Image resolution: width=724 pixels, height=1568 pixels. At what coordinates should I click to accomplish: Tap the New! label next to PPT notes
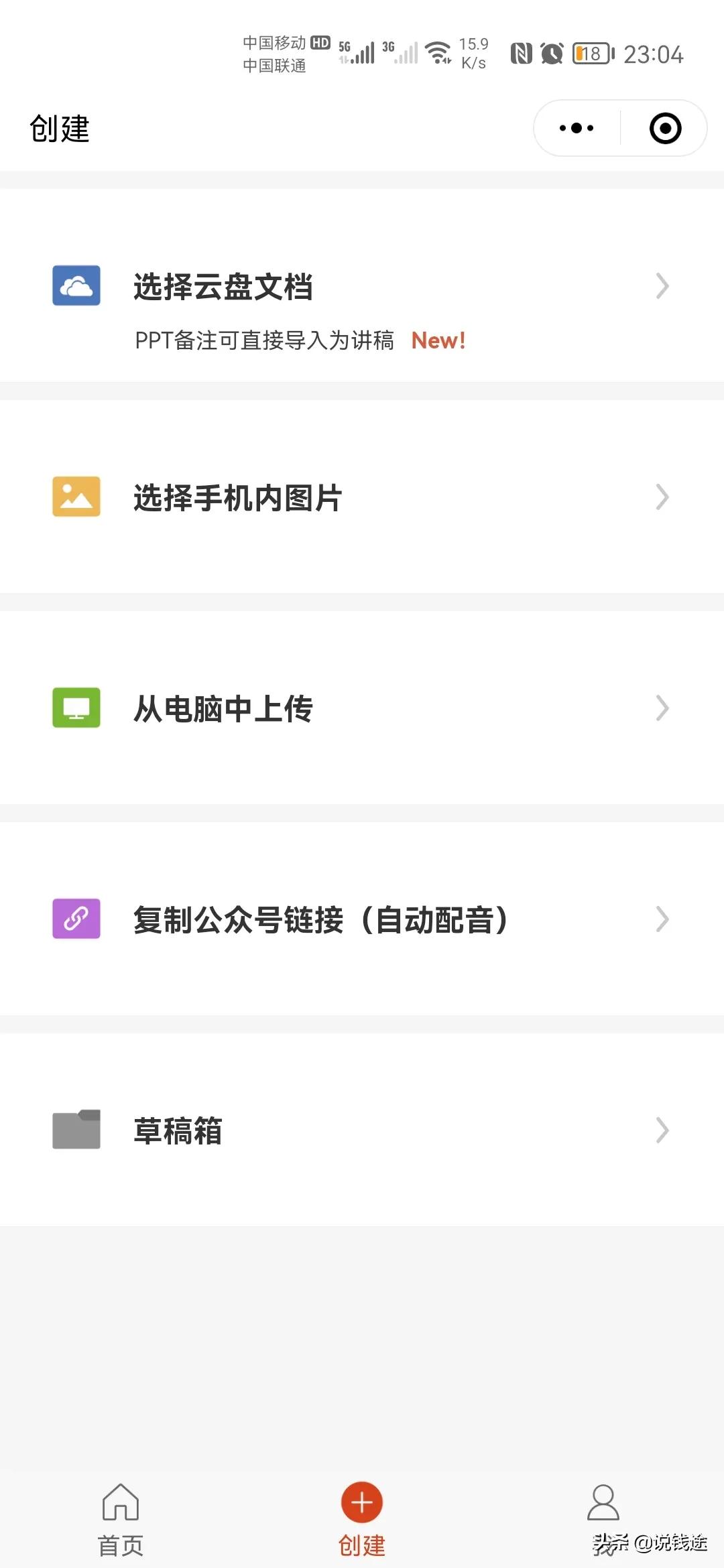click(437, 340)
